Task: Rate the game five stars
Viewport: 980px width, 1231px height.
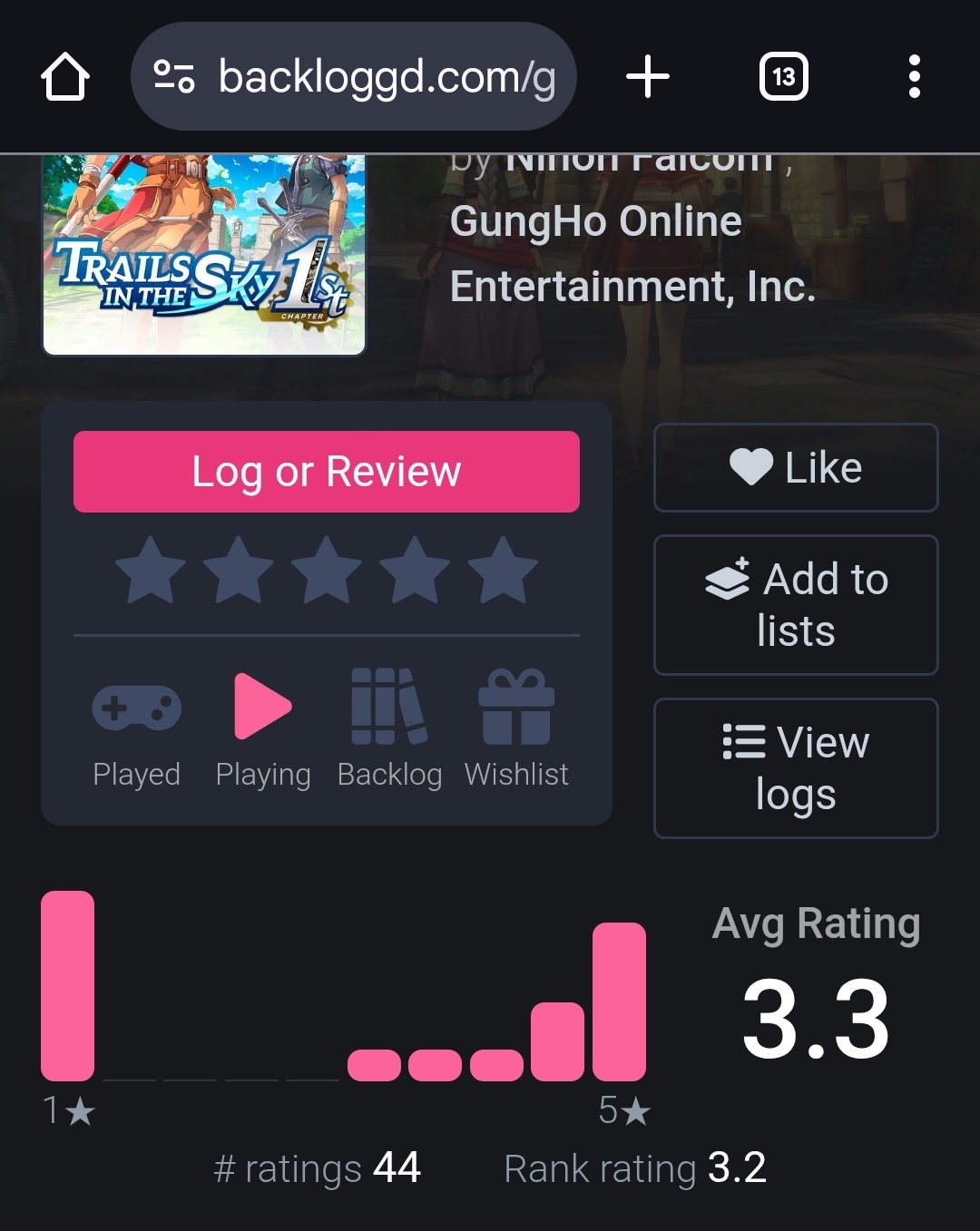Action: 503,571
